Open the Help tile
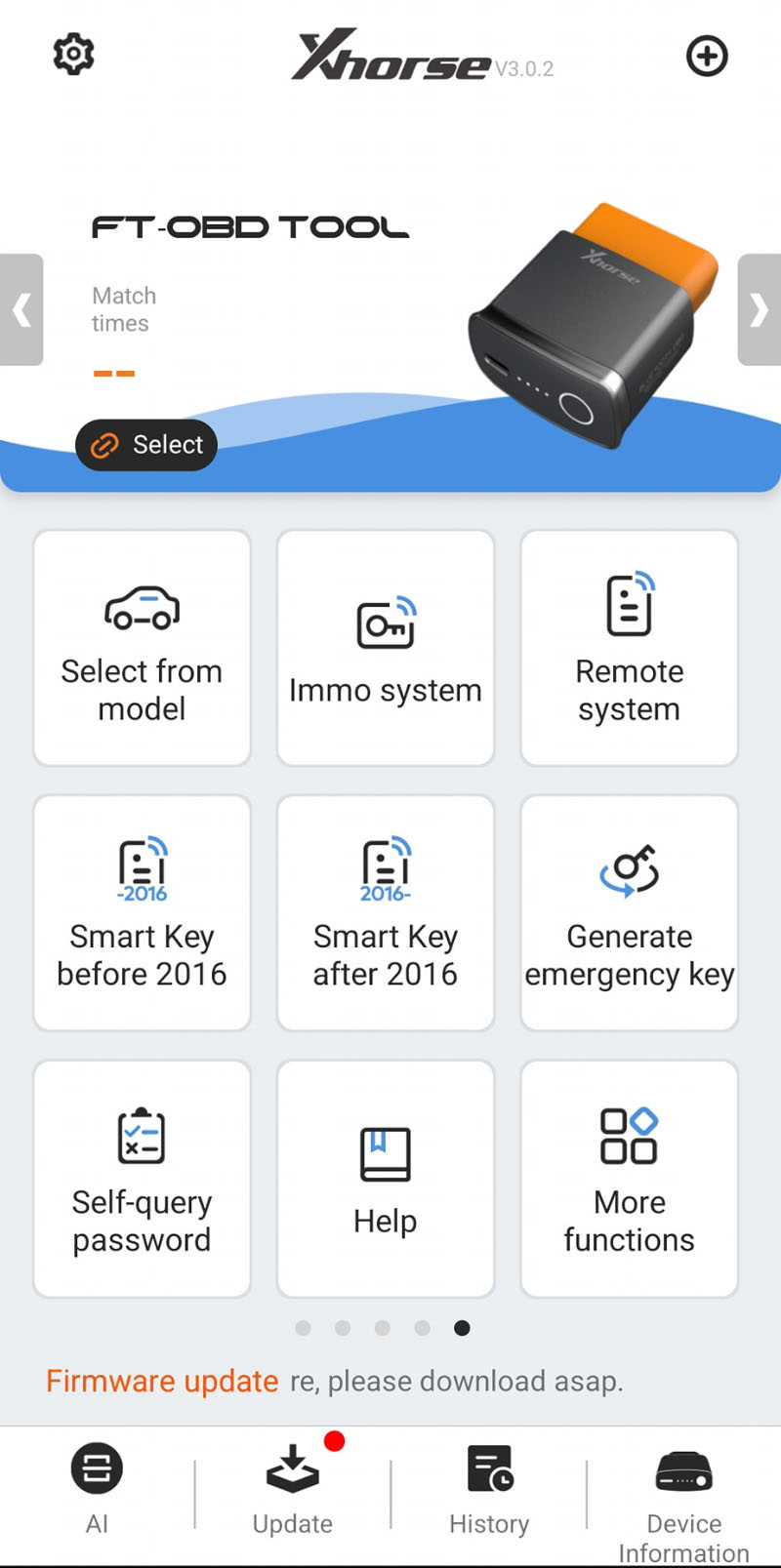 point(386,1179)
